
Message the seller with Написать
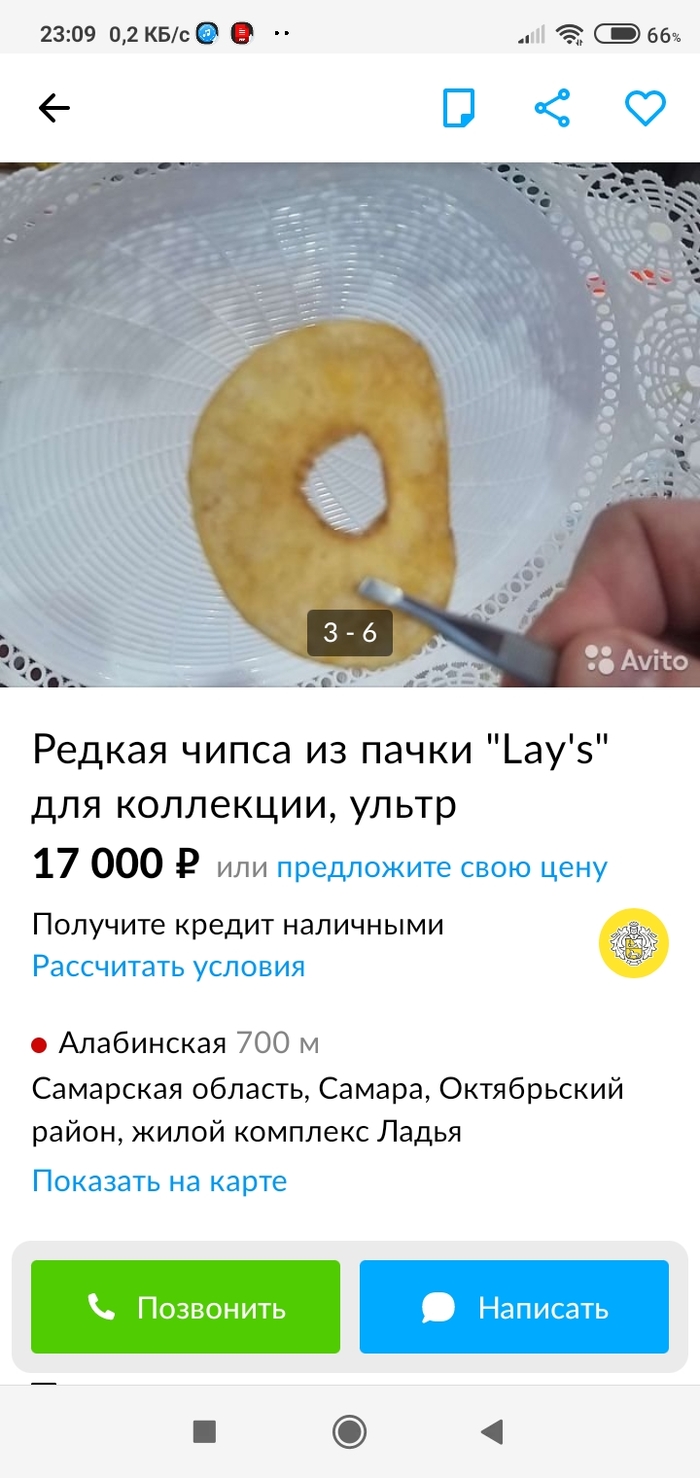[514, 1307]
